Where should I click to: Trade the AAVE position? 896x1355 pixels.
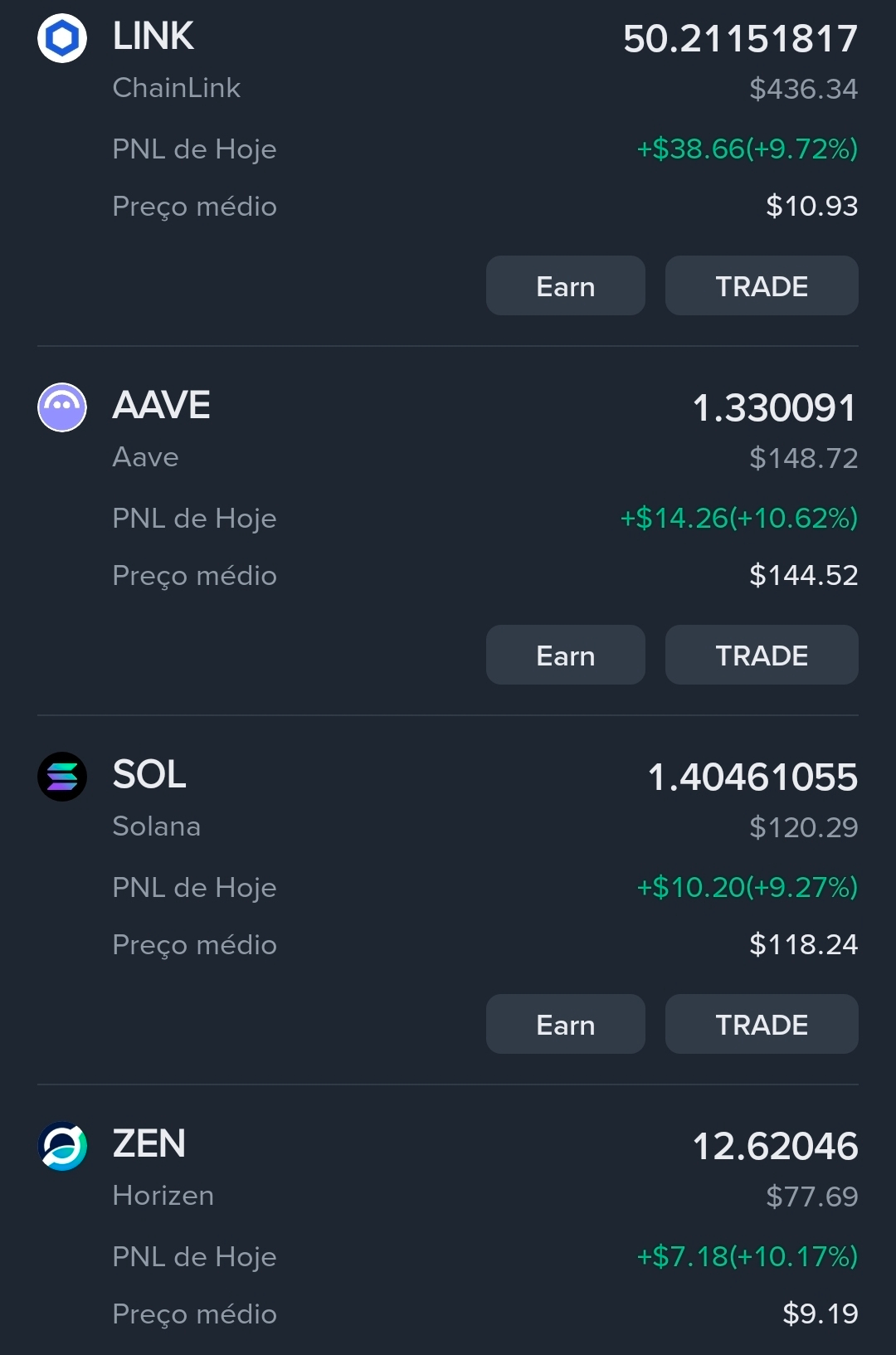[x=762, y=655]
